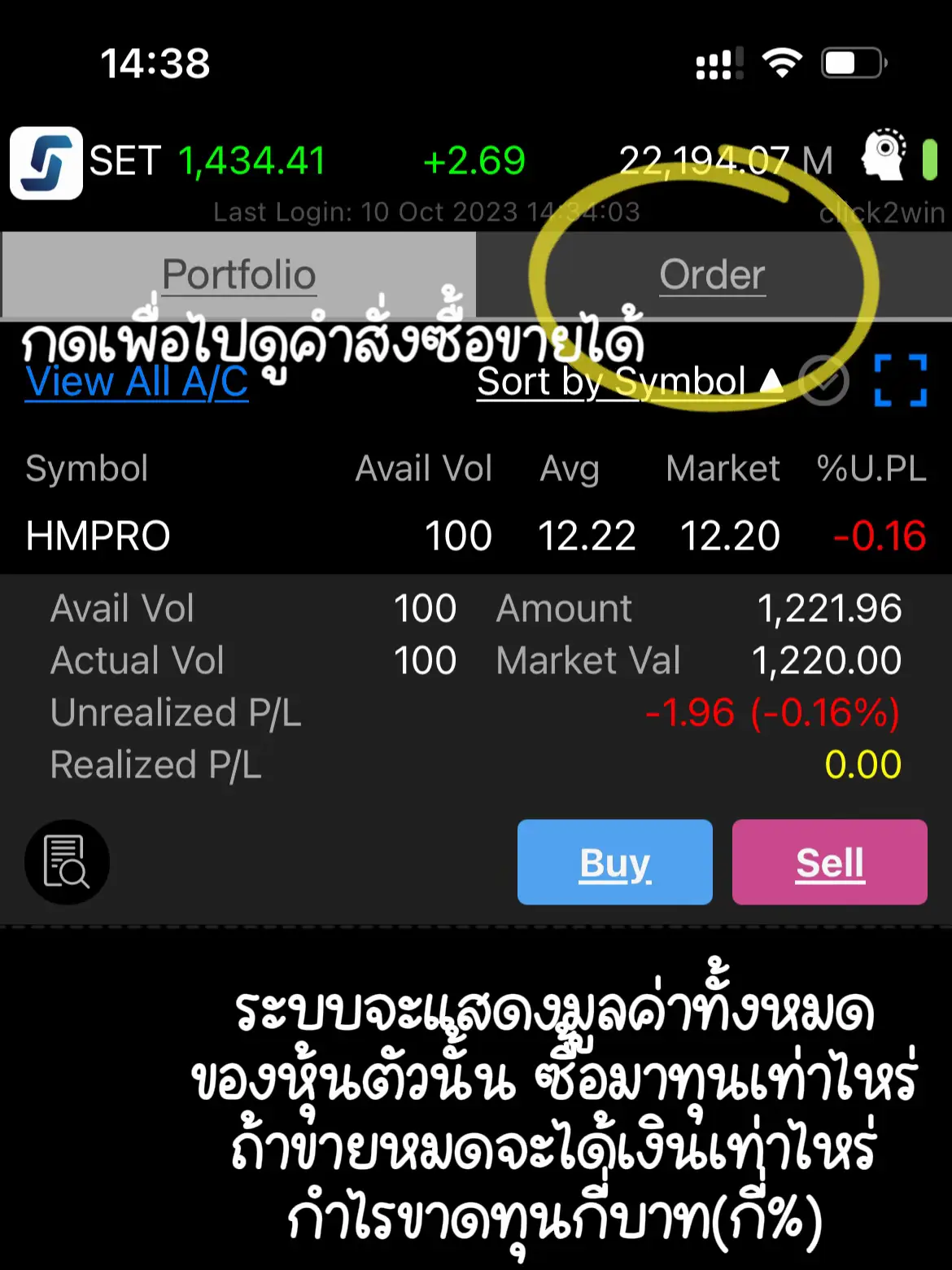
Task: Open the View All A/C link
Action: (136, 381)
